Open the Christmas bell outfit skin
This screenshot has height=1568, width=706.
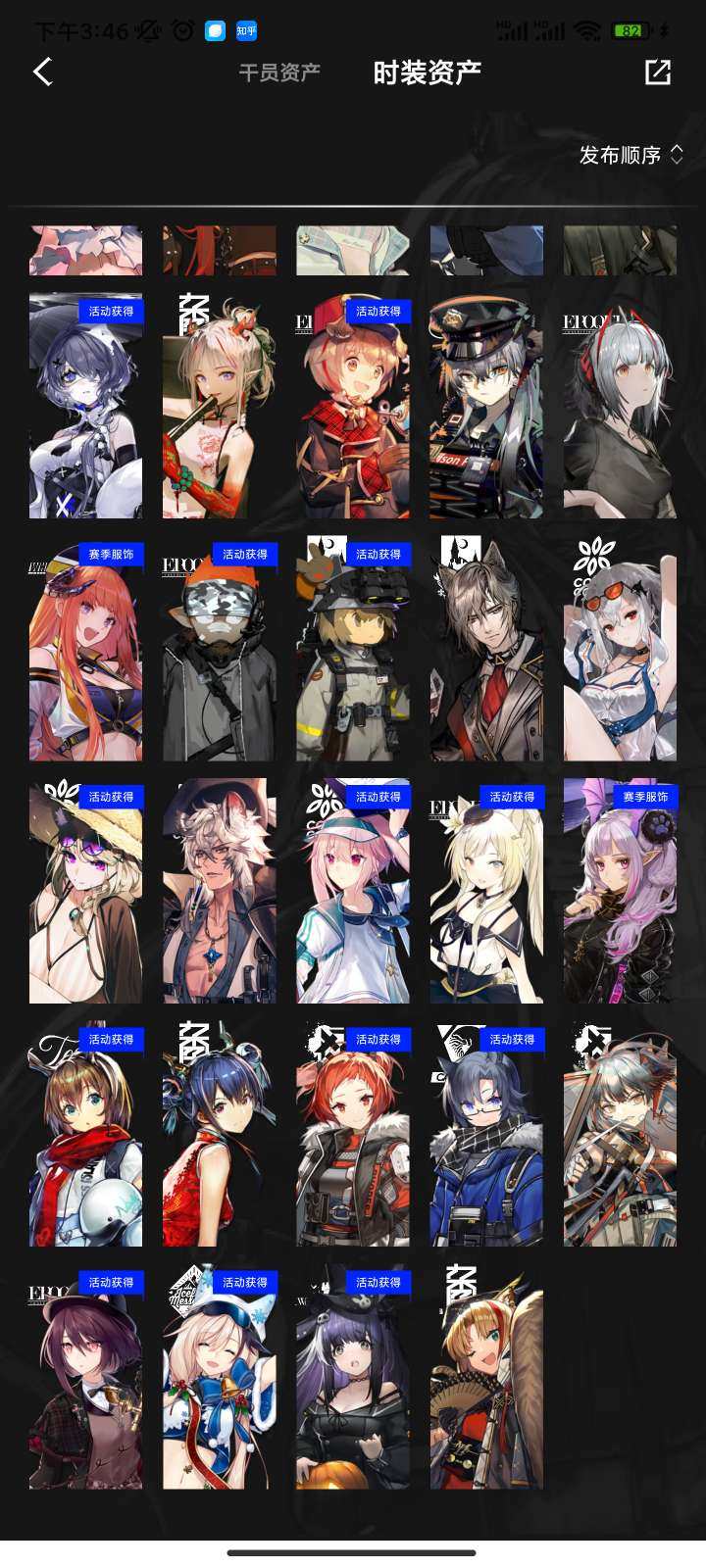pyautogui.click(x=220, y=1377)
